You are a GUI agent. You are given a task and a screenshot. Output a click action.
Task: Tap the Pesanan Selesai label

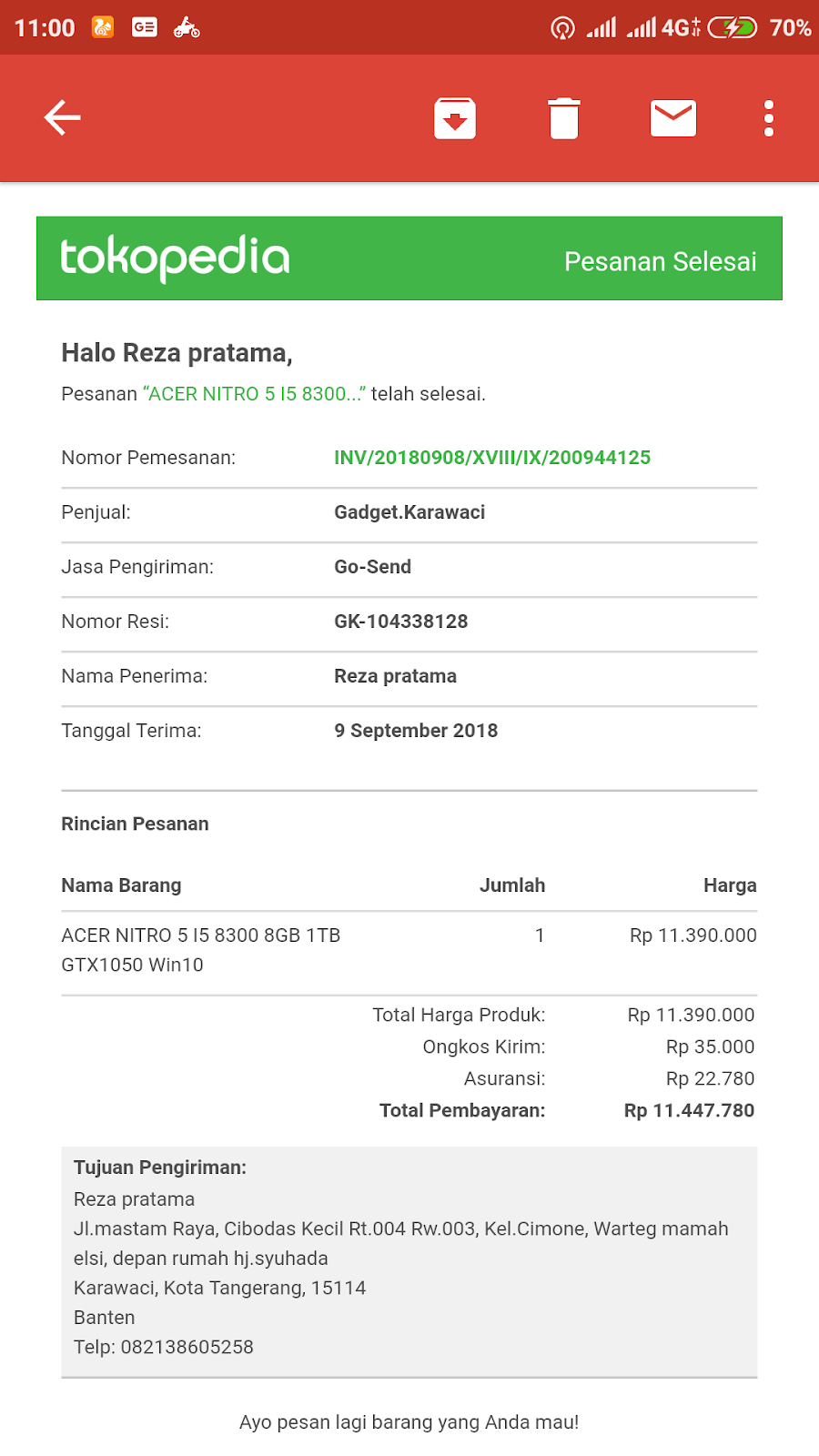[661, 261]
